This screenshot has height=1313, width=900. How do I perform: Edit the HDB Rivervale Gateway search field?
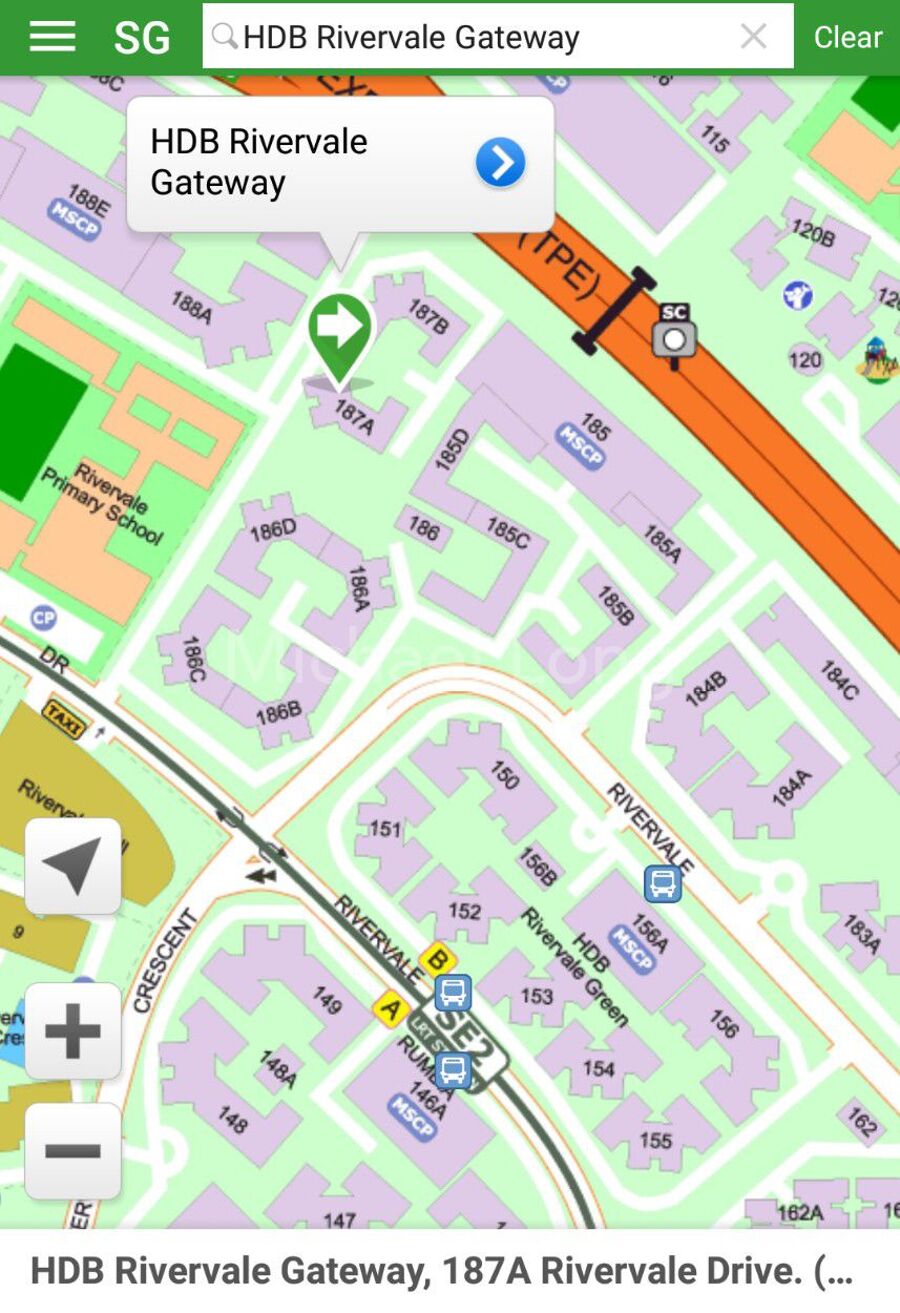[480, 37]
